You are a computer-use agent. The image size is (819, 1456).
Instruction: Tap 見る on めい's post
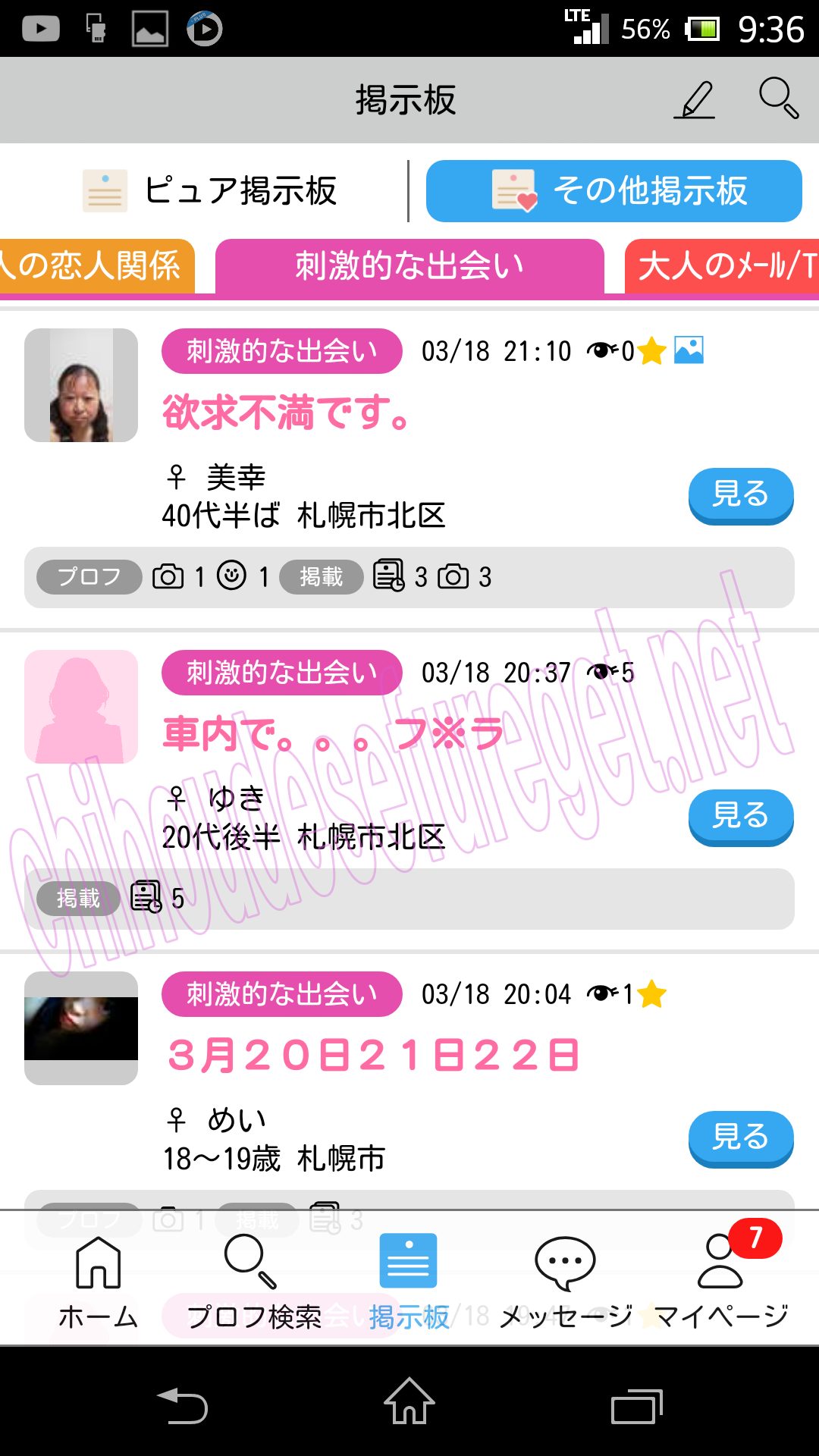pos(740,1137)
